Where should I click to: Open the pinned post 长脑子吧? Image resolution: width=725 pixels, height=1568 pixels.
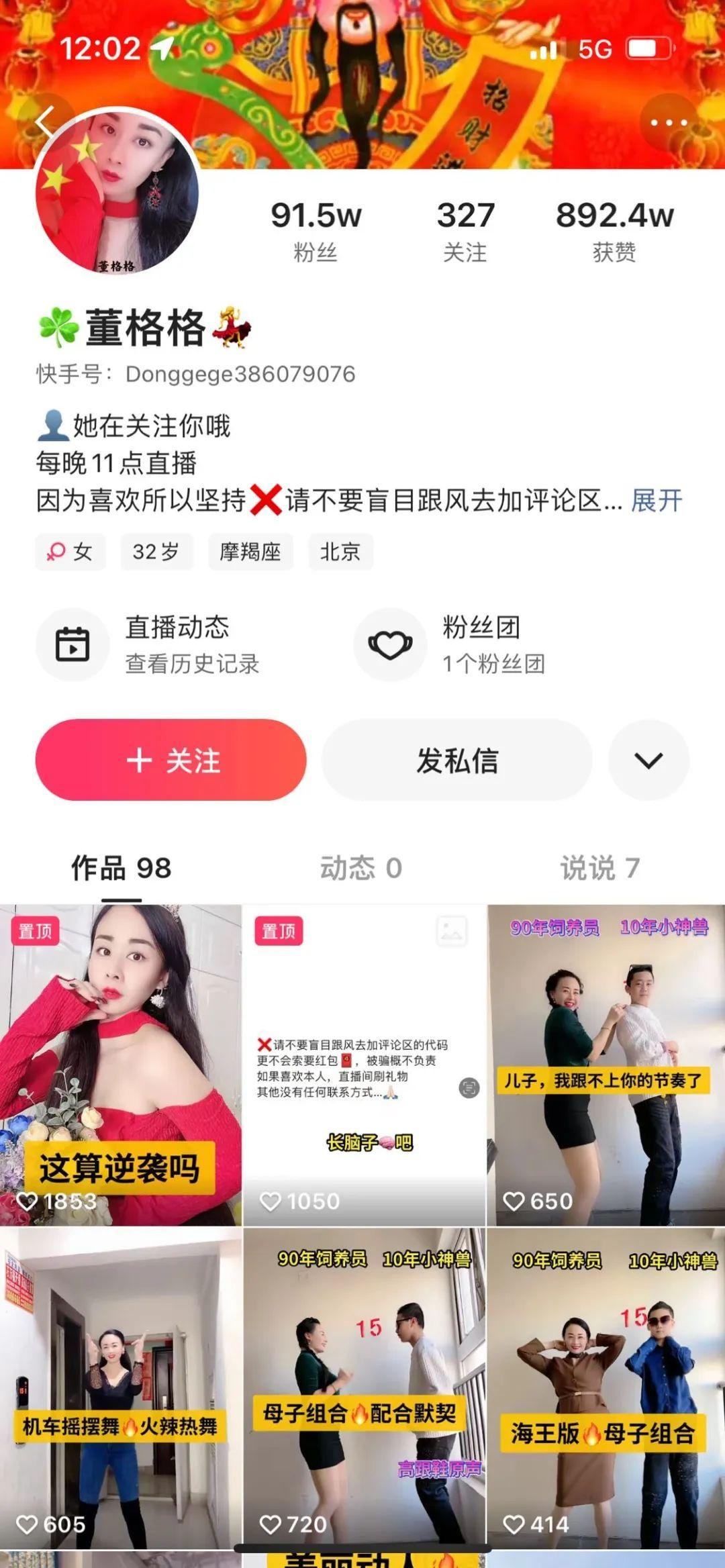coord(364,1065)
